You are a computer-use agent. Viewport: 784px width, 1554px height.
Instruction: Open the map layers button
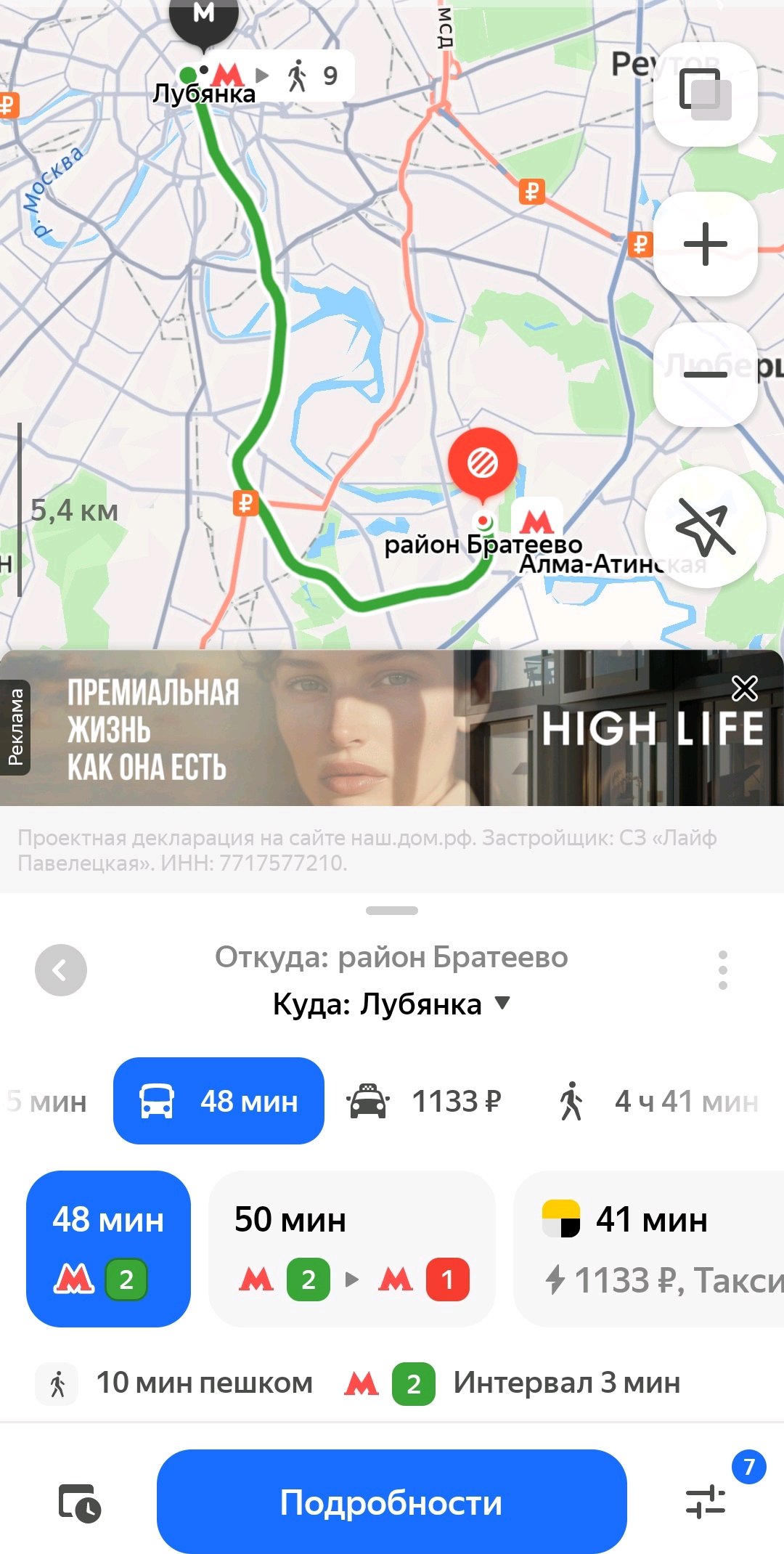[x=705, y=94]
